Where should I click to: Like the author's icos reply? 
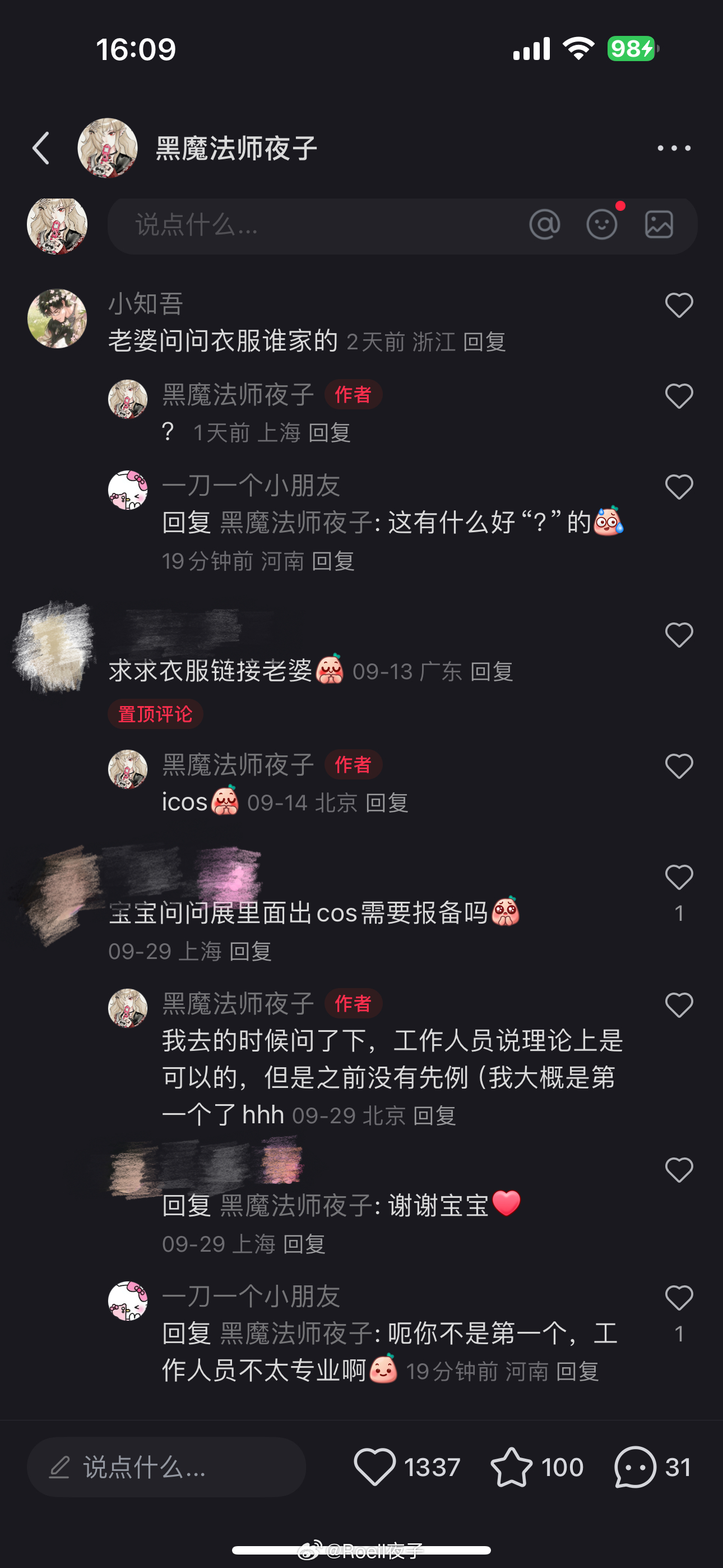pos(679,767)
